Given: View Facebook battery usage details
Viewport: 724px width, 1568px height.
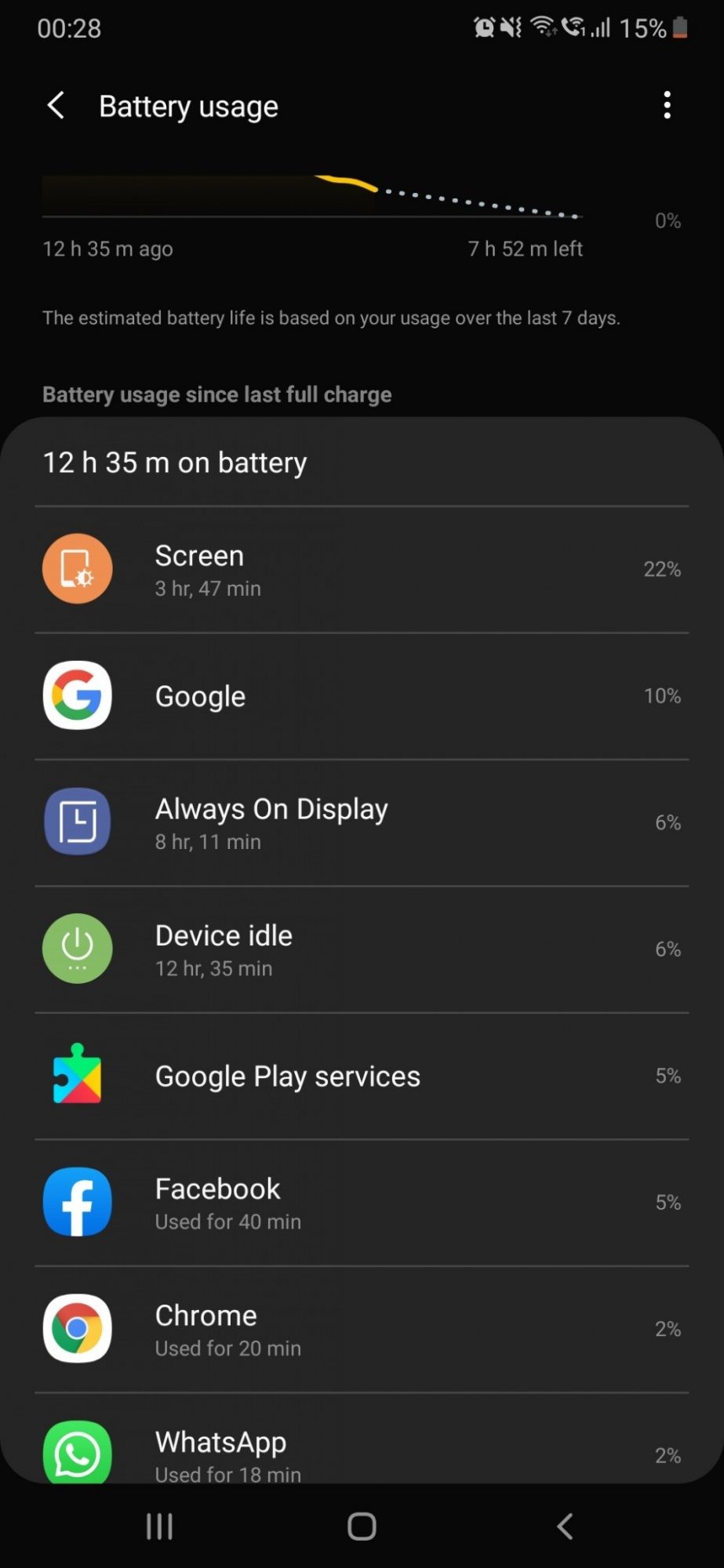Looking at the screenshot, I should click(361, 1203).
